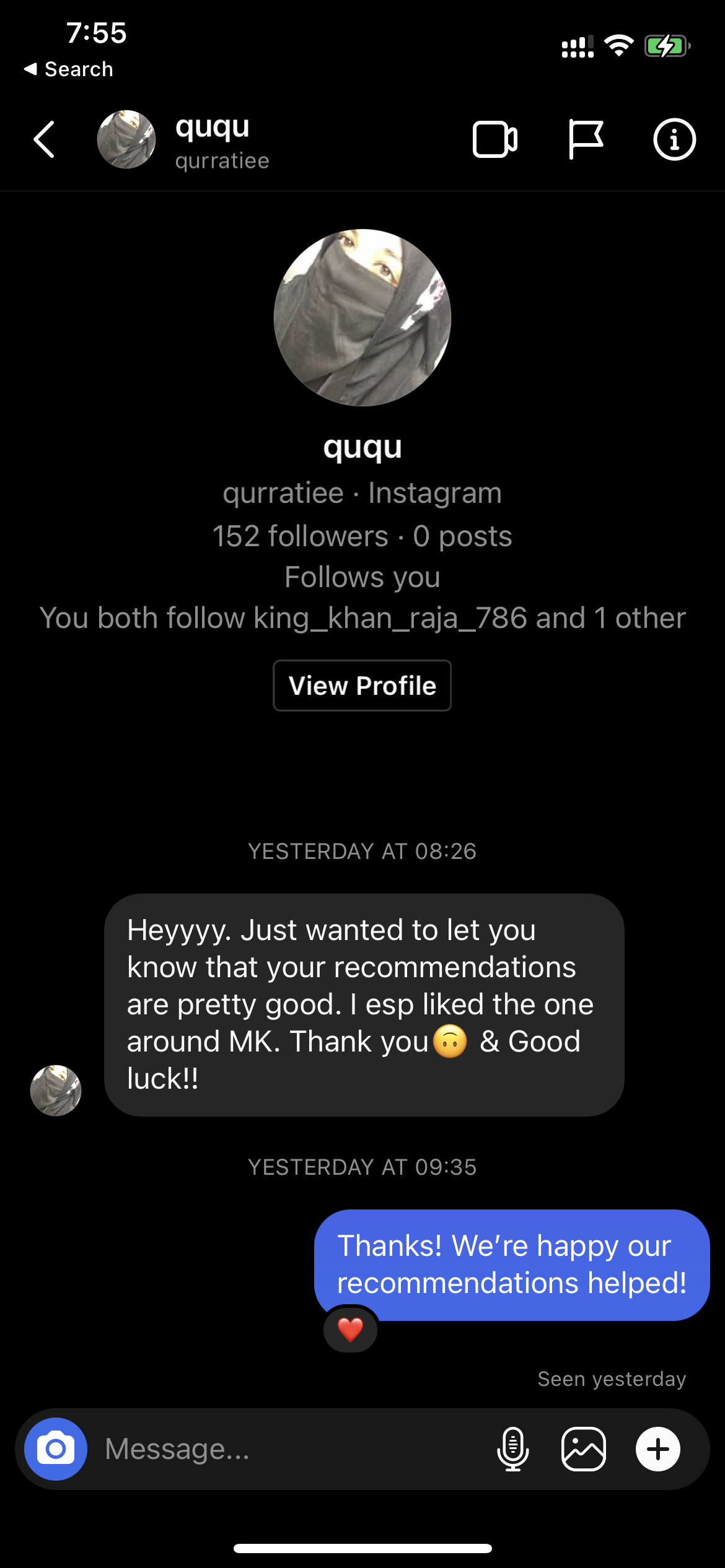Open ququ's large profile picture
The width and height of the screenshot is (725, 1568).
pos(362,318)
